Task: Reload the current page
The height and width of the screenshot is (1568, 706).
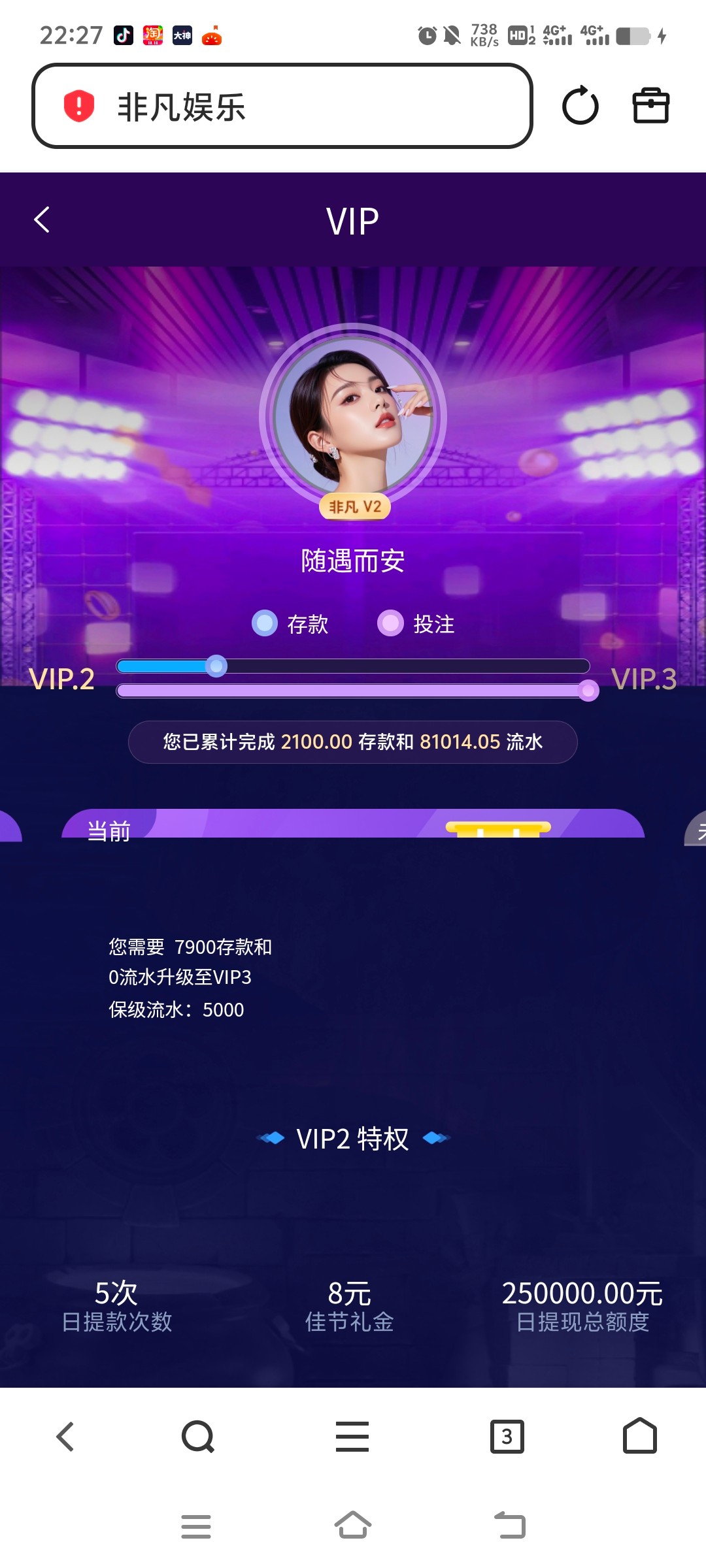Action: [x=580, y=106]
